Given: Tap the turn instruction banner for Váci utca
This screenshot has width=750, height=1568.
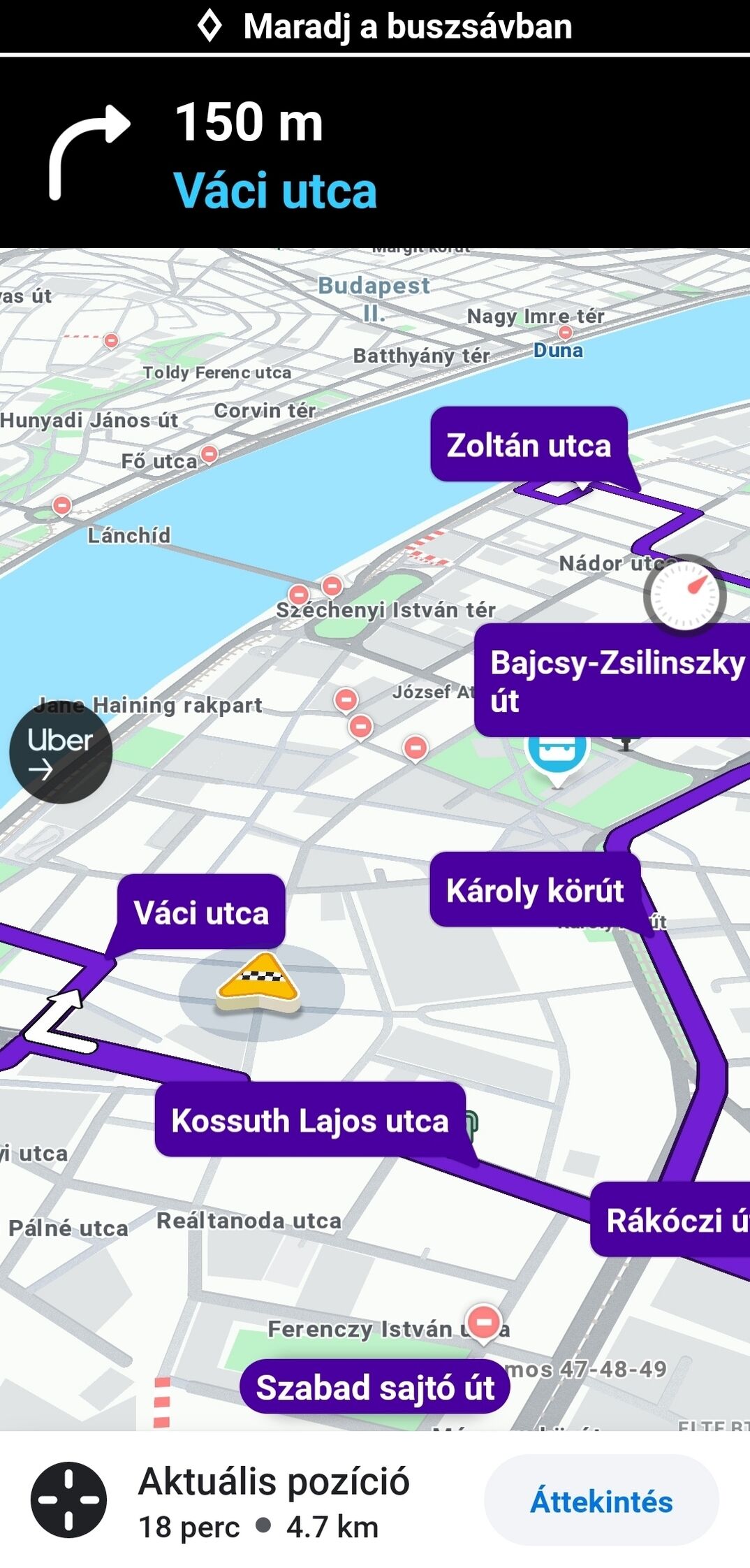Looking at the screenshot, I should tap(375, 154).
